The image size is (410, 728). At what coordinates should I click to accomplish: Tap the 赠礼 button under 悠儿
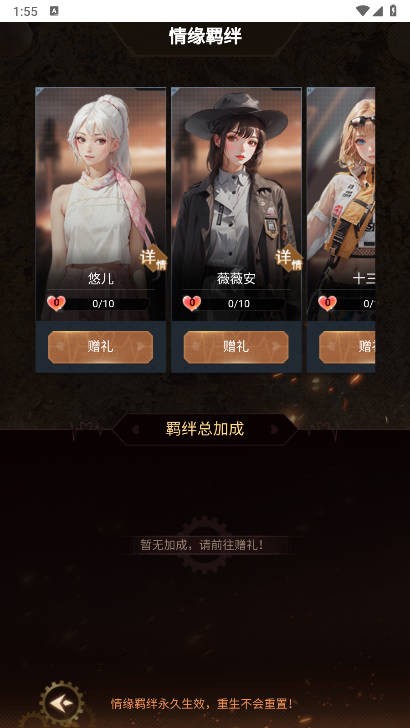point(100,347)
